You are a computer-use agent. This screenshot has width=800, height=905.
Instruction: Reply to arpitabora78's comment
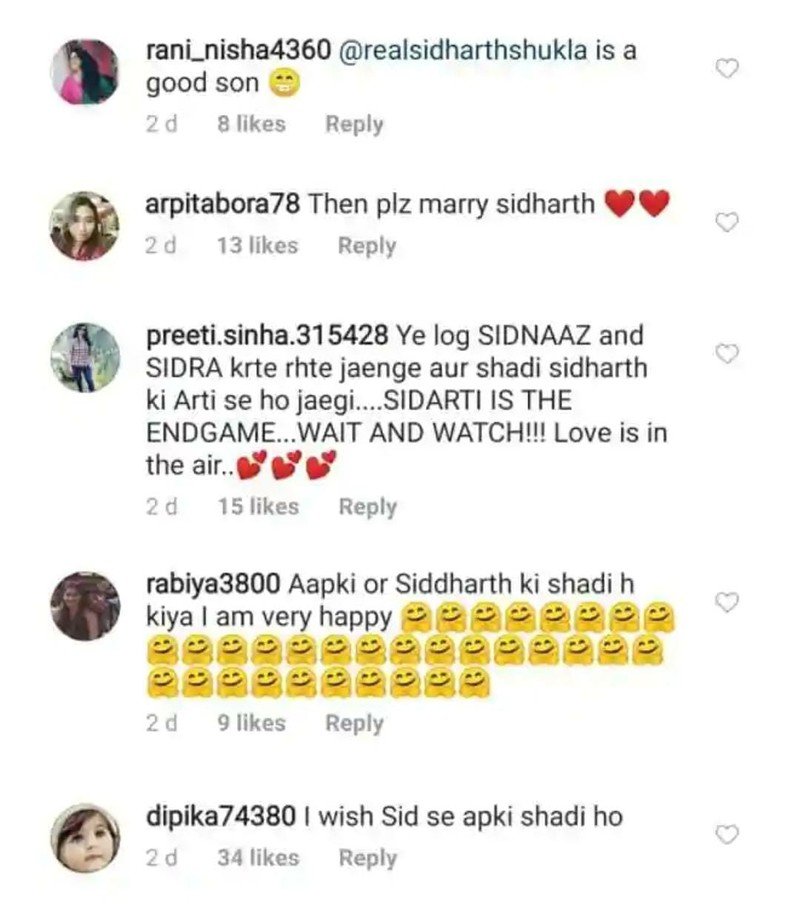[366, 246]
